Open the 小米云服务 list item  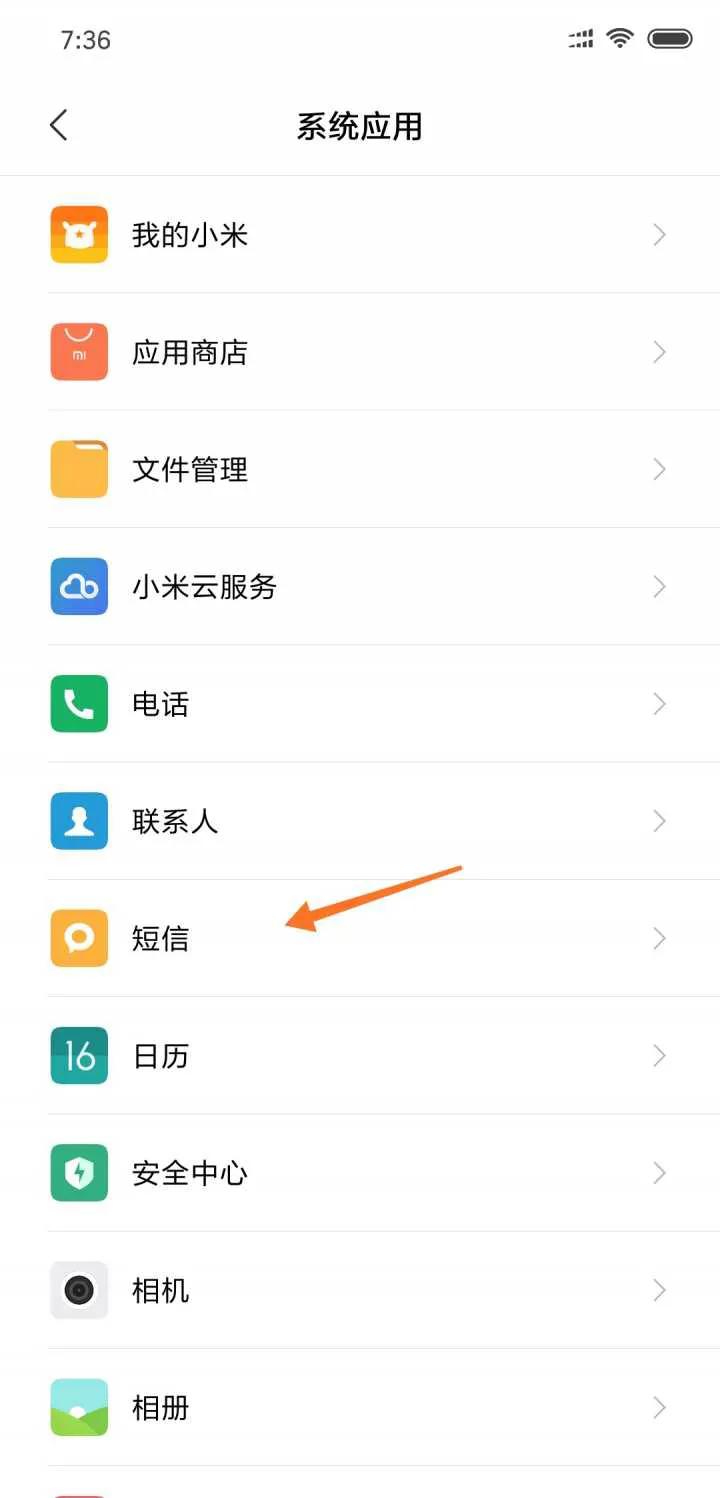[x=360, y=586]
